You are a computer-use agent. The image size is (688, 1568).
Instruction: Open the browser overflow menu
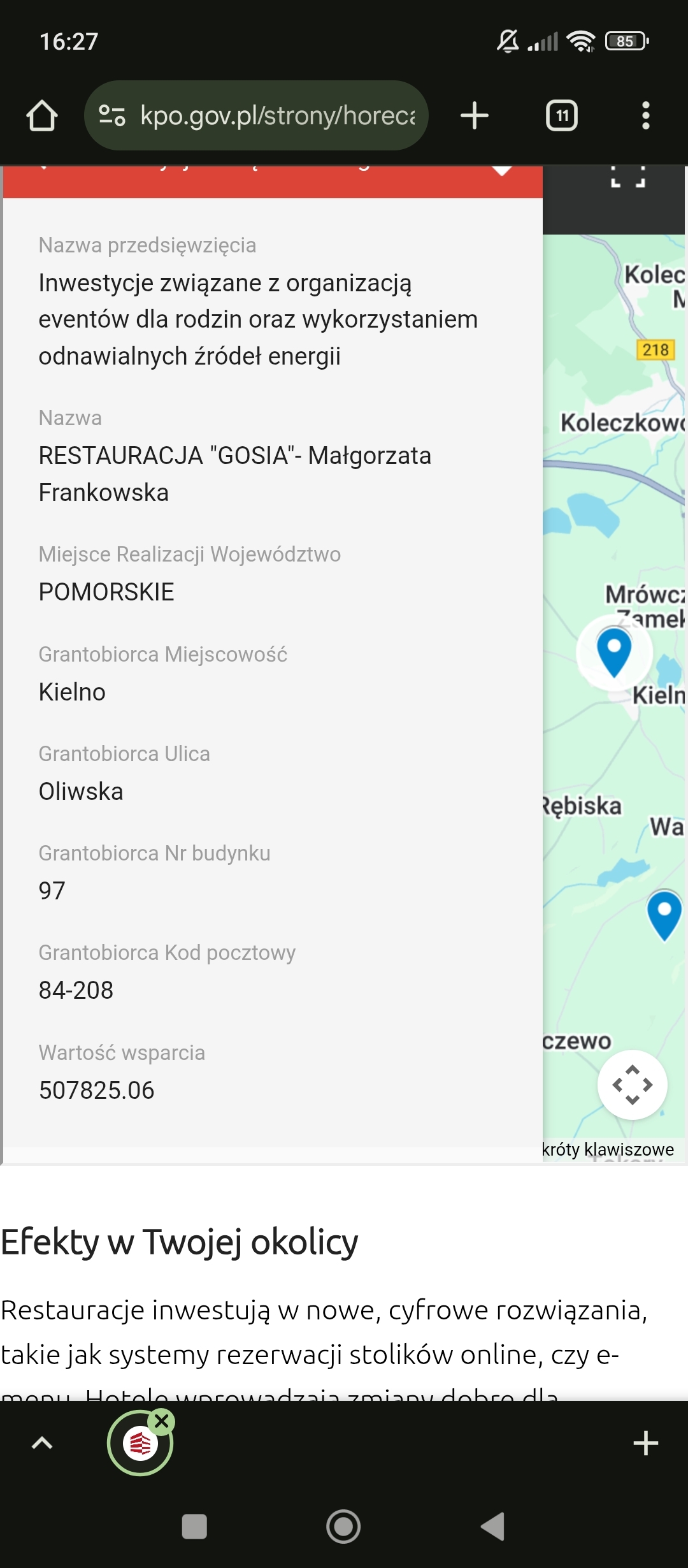coord(645,116)
